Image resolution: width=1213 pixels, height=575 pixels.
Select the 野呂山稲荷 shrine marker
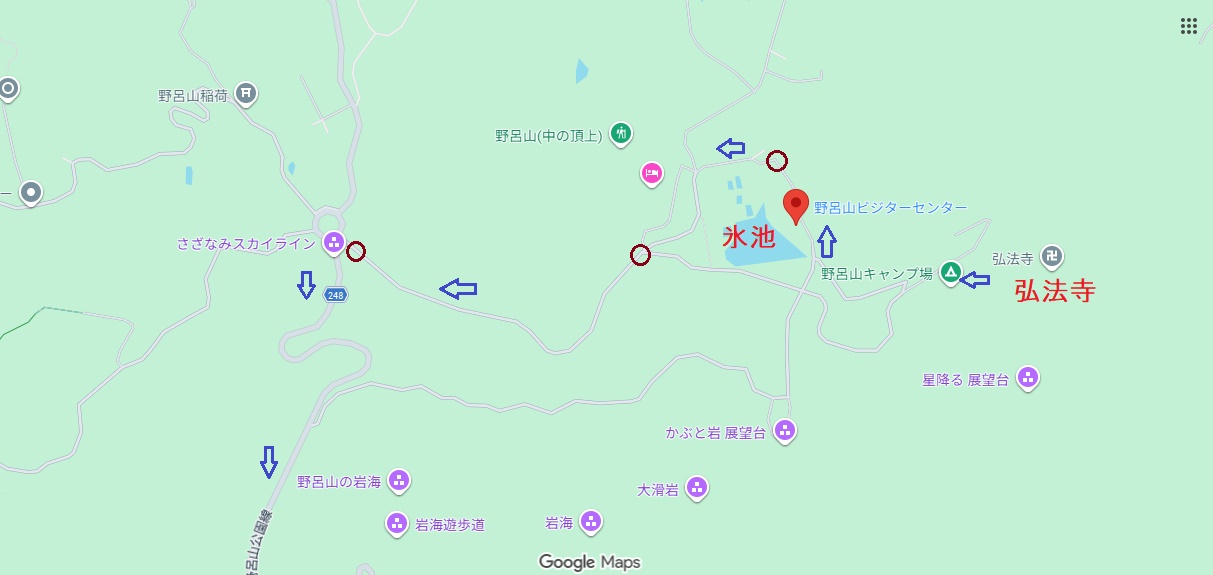point(246,96)
